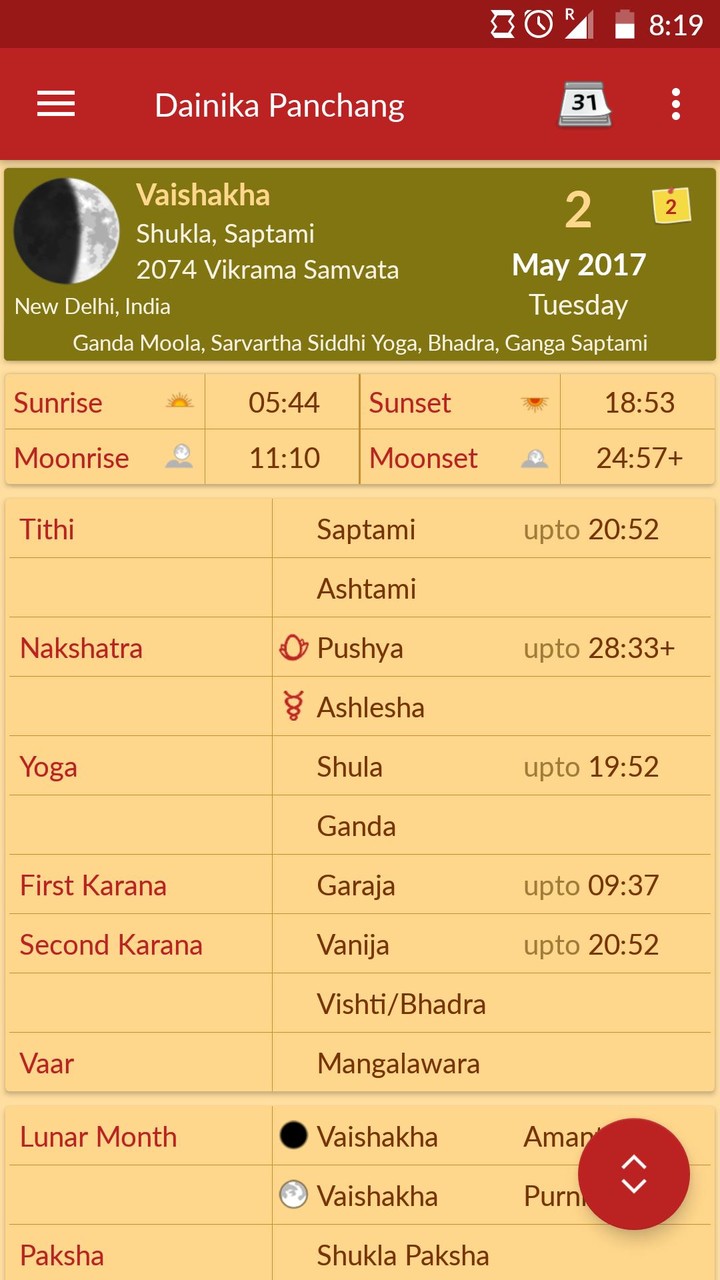Image resolution: width=720 pixels, height=1280 pixels.
Task: Tap the new moon symbol beside Amanta Vaishakha
Action: 293,1135
